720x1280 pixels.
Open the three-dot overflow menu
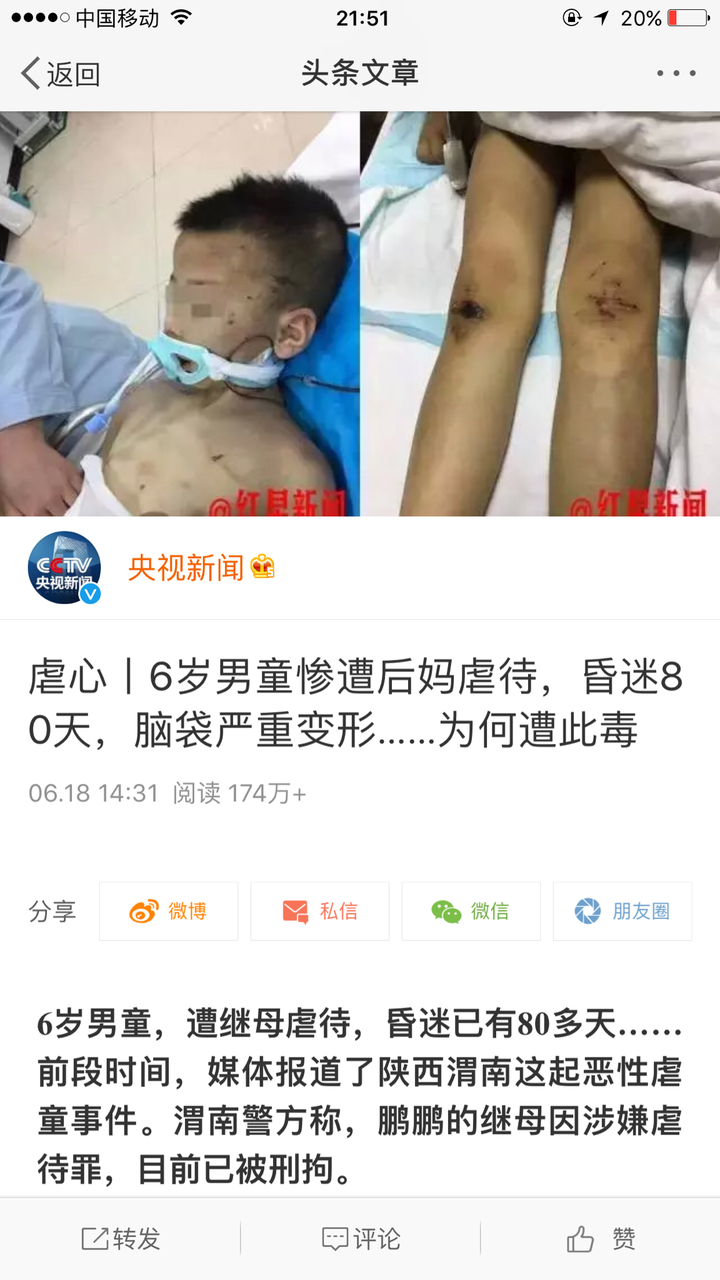pyautogui.click(x=676, y=73)
